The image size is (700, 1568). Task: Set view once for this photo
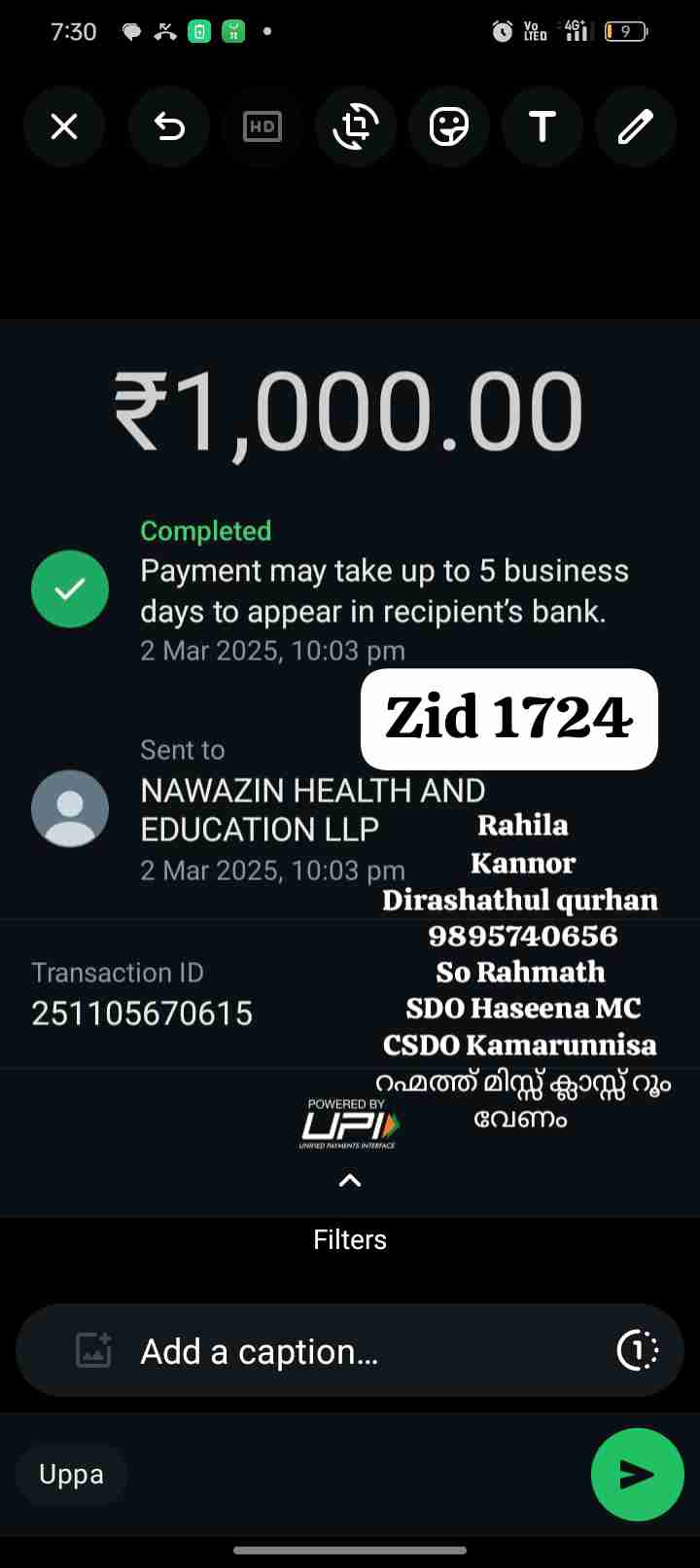tap(638, 1350)
